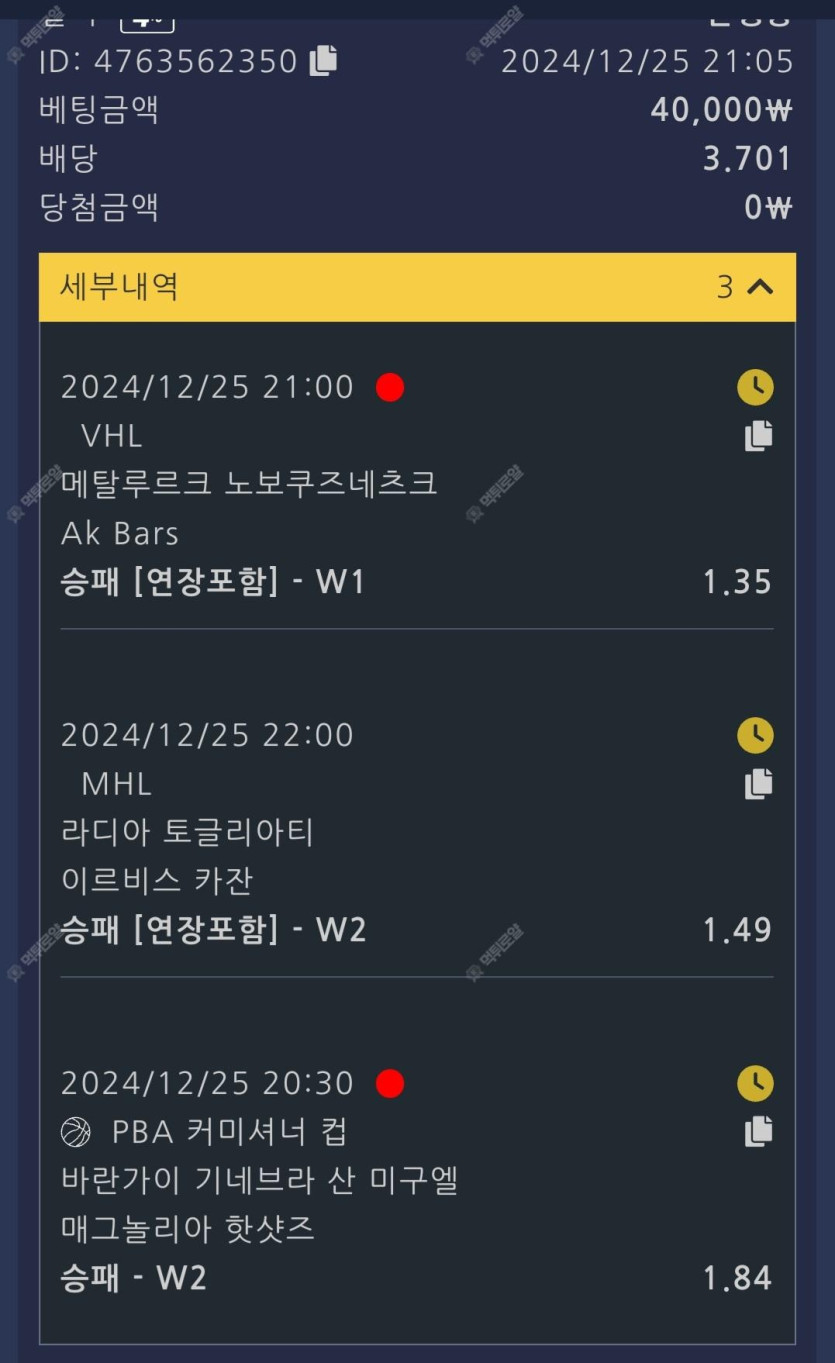
Task: Copy the bet ID 4763562350
Action: tap(323, 61)
